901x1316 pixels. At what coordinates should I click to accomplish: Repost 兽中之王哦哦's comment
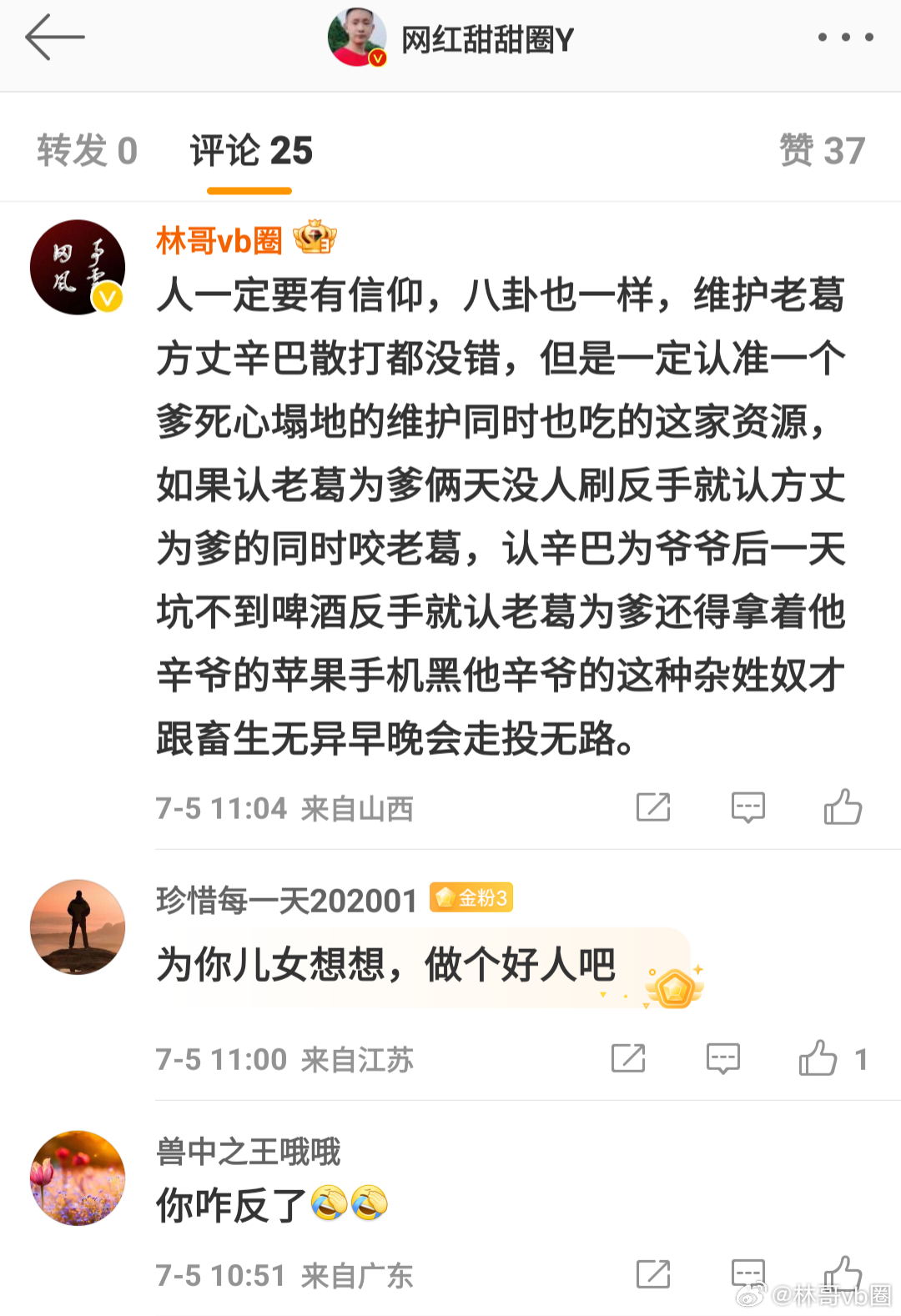tap(653, 1274)
